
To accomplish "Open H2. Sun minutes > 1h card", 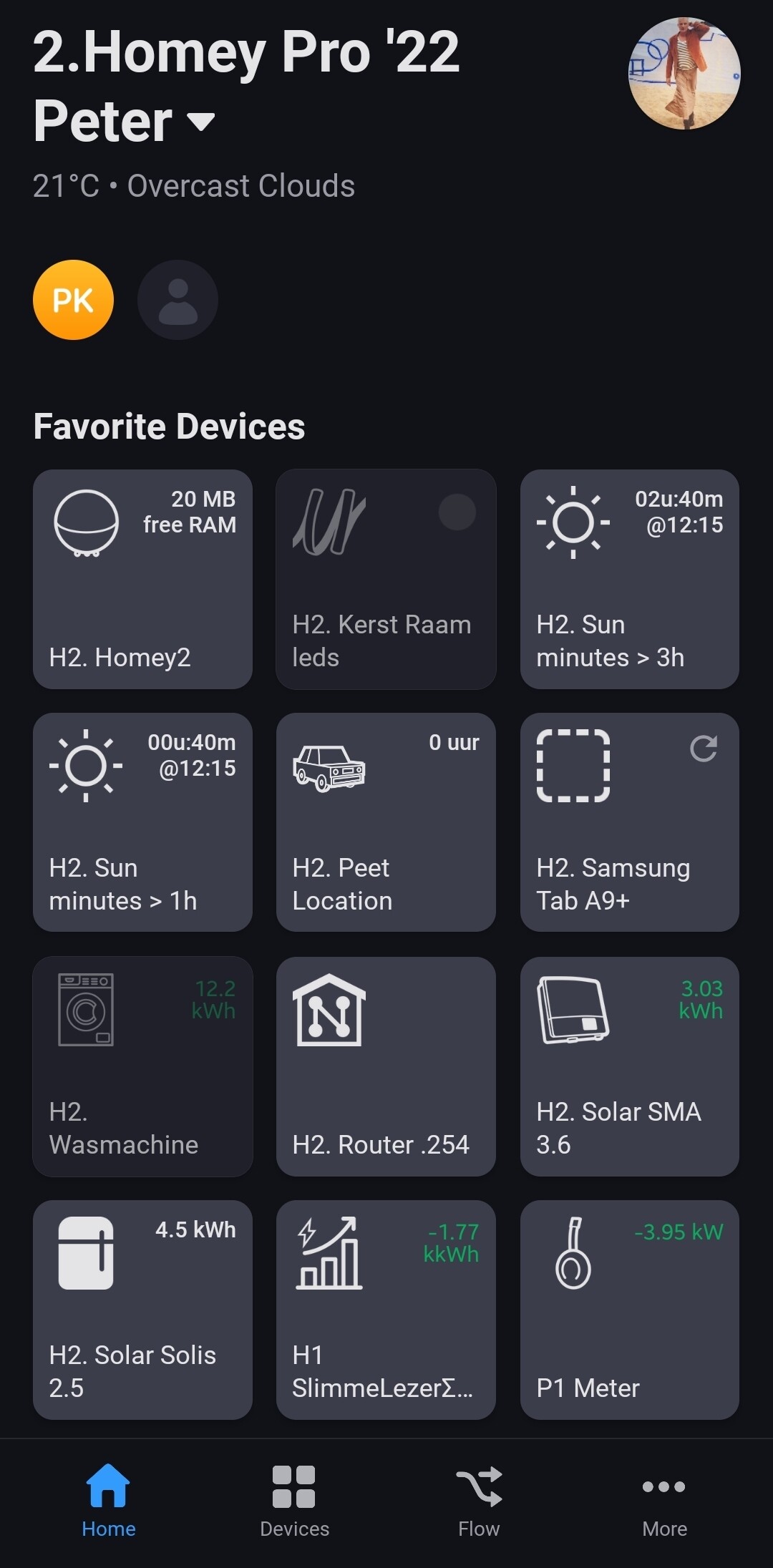I will [x=142, y=822].
